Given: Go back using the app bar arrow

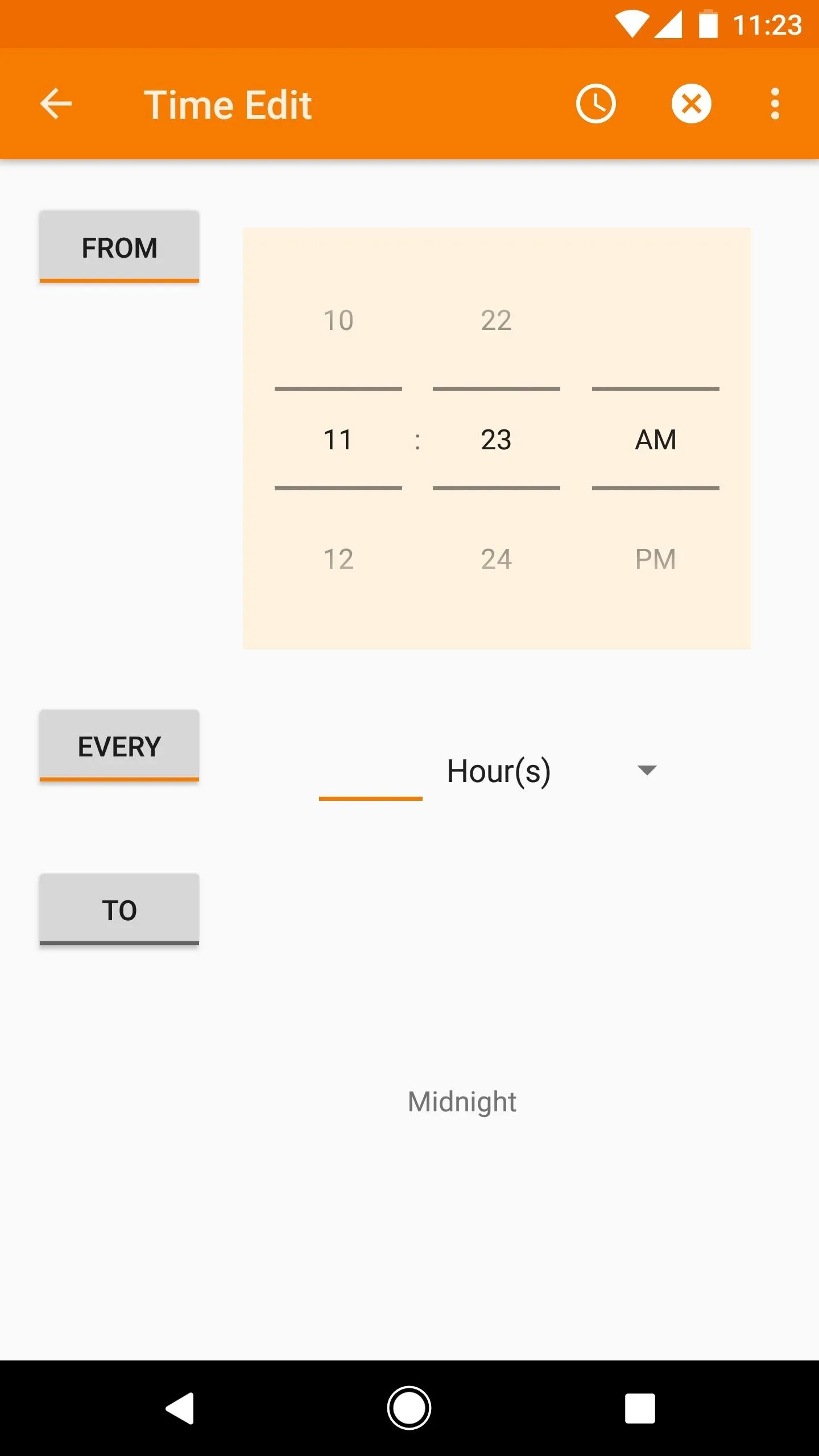Looking at the screenshot, I should tap(56, 104).
